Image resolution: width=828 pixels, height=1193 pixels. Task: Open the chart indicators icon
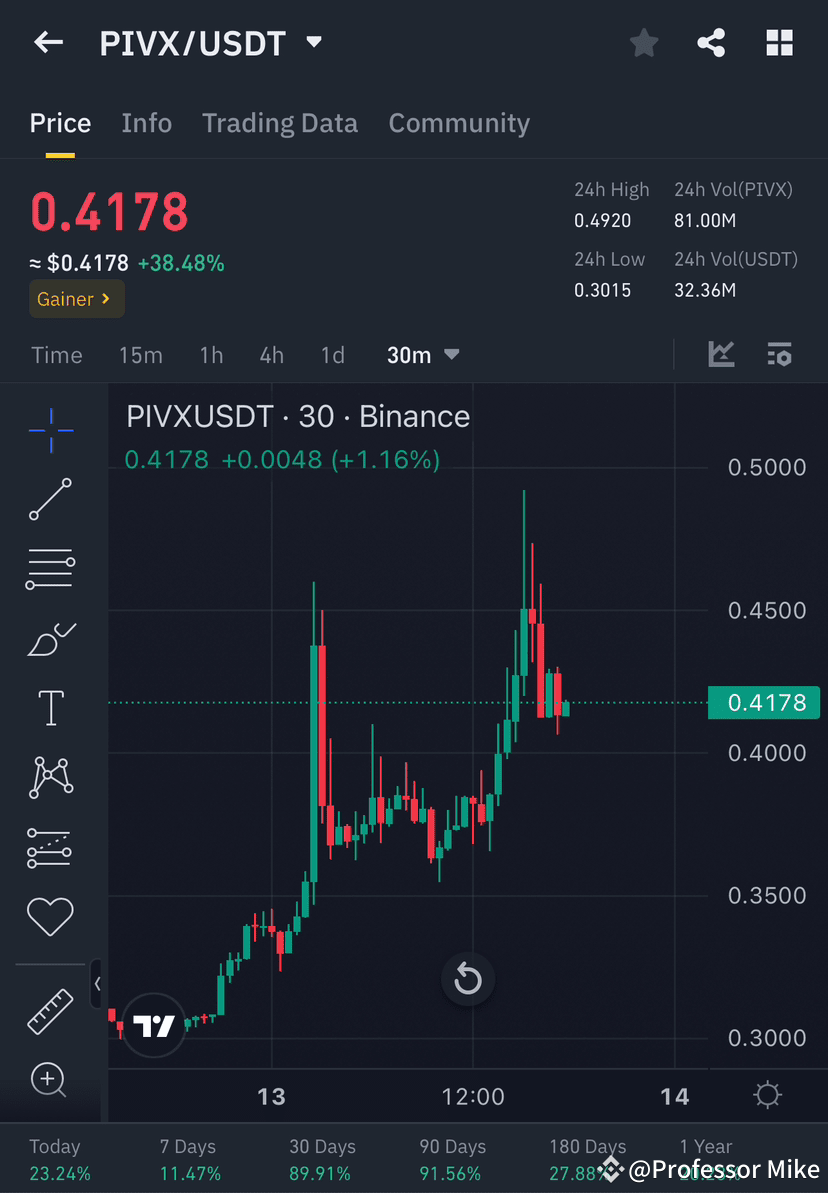779,354
